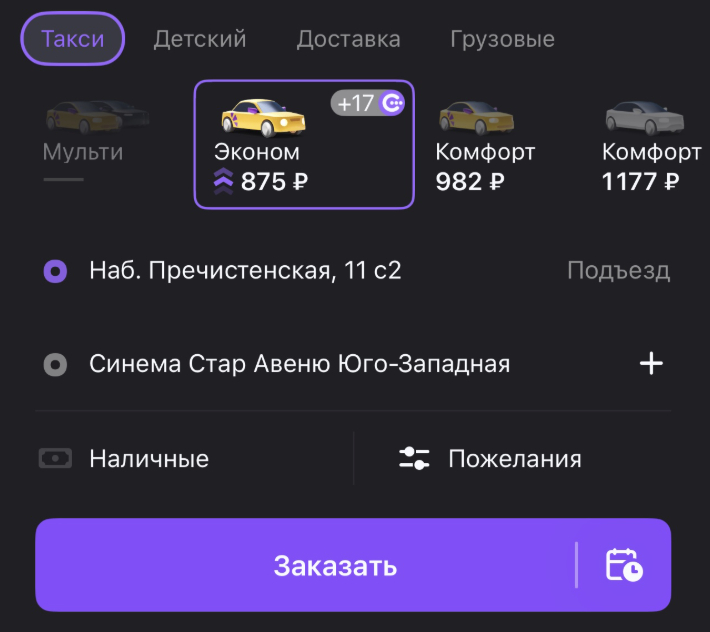Select the Эконом tariff for 875 ₽
The height and width of the screenshot is (632, 710).
pyautogui.click(x=303, y=145)
